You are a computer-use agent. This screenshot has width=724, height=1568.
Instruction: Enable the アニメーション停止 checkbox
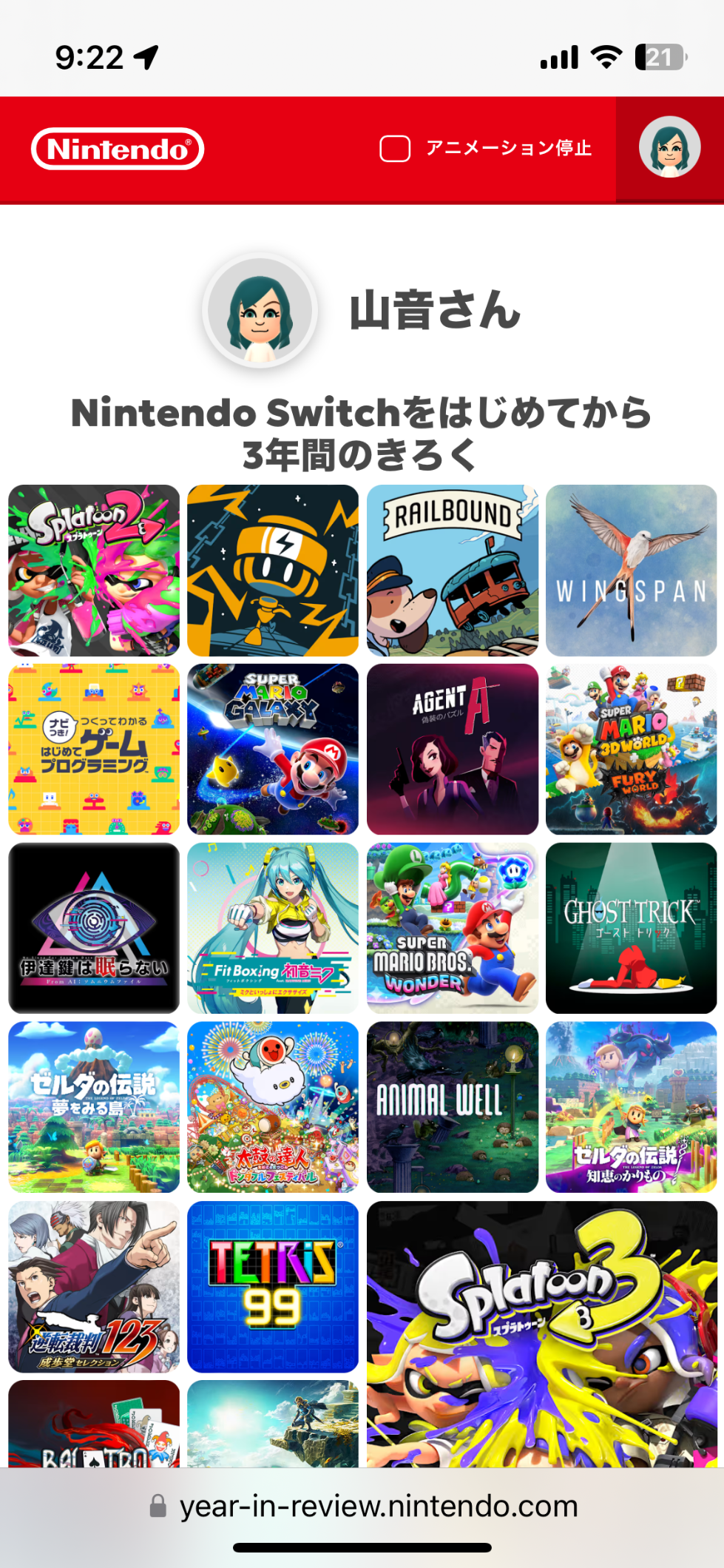pyautogui.click(x=395, y=149)
